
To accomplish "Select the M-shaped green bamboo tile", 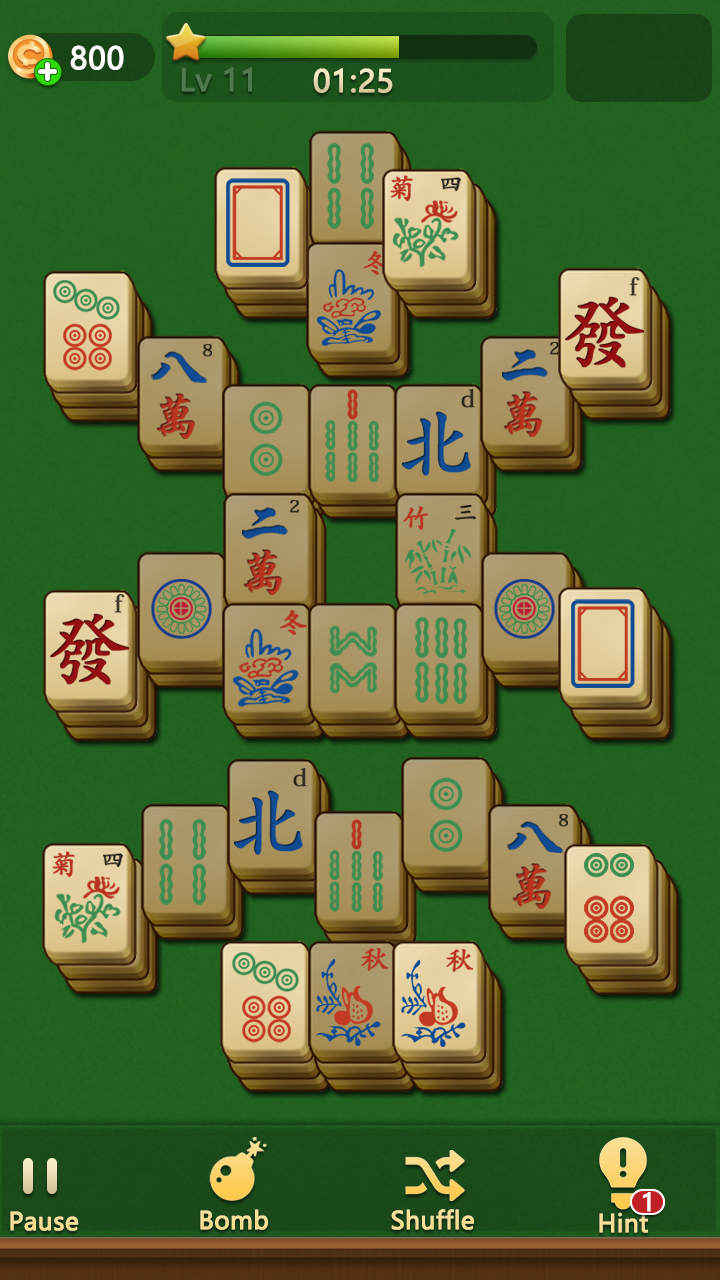I will 352,660.
